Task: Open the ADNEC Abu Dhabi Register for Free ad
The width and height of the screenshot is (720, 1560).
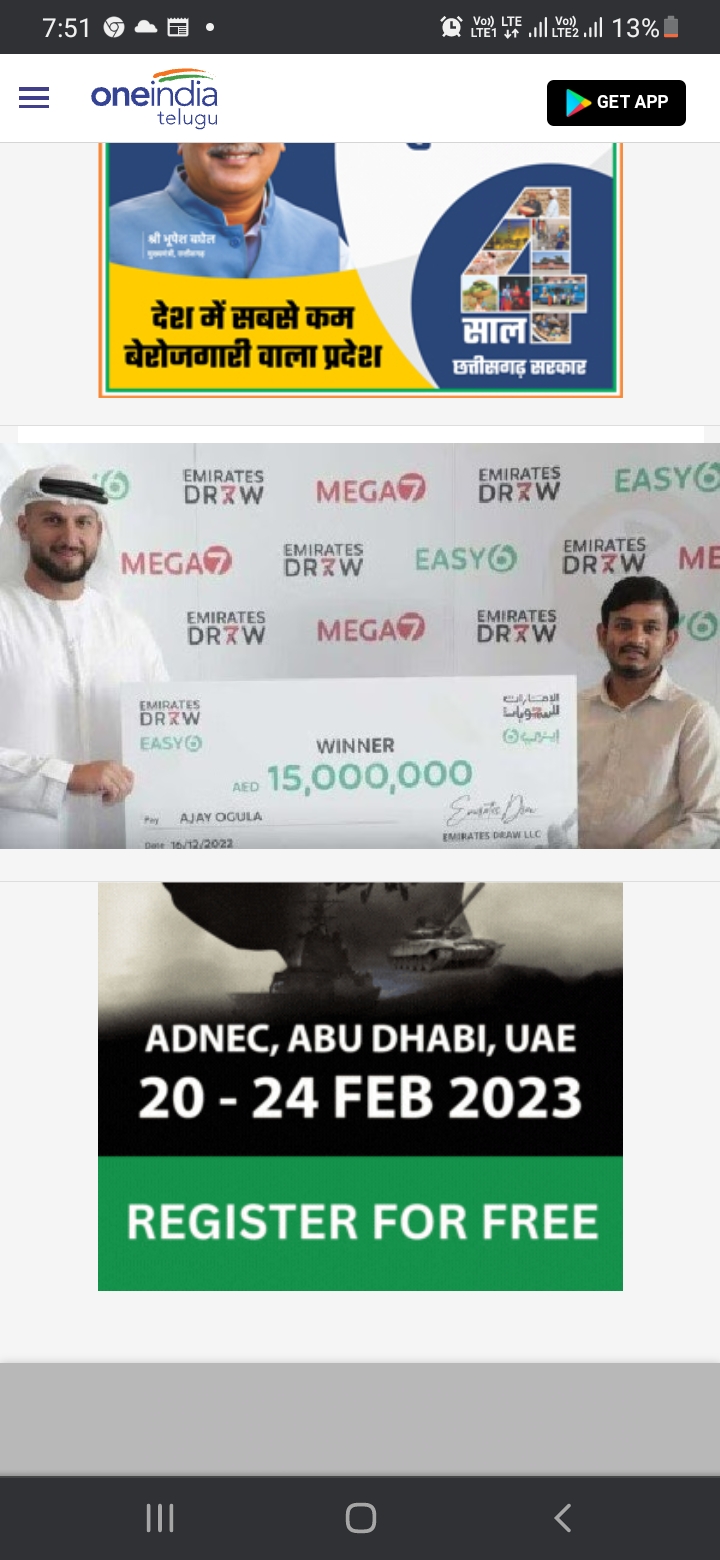Action: 360,1086
